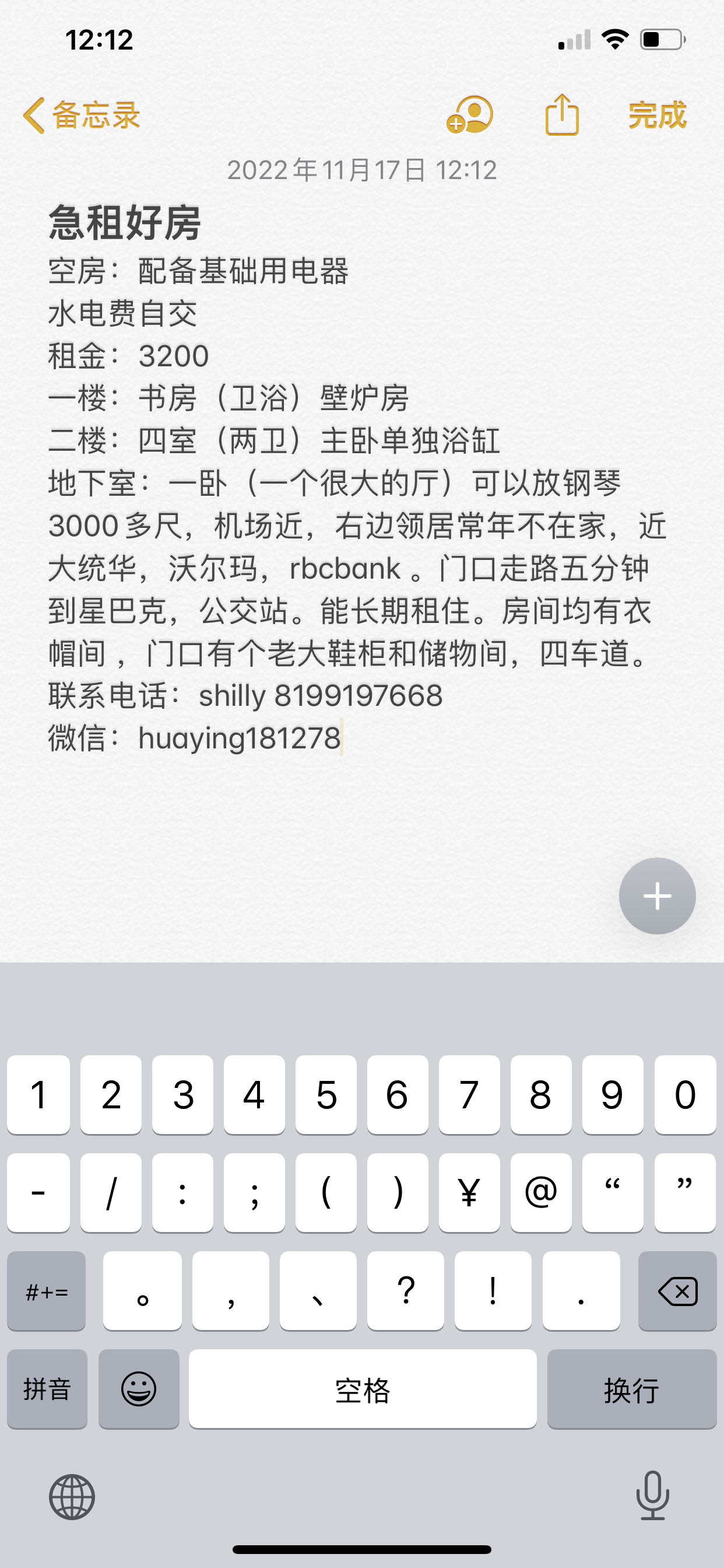Insert a line break with 换行
The height and width of the screenshot is (1568, 724).
631,1388
